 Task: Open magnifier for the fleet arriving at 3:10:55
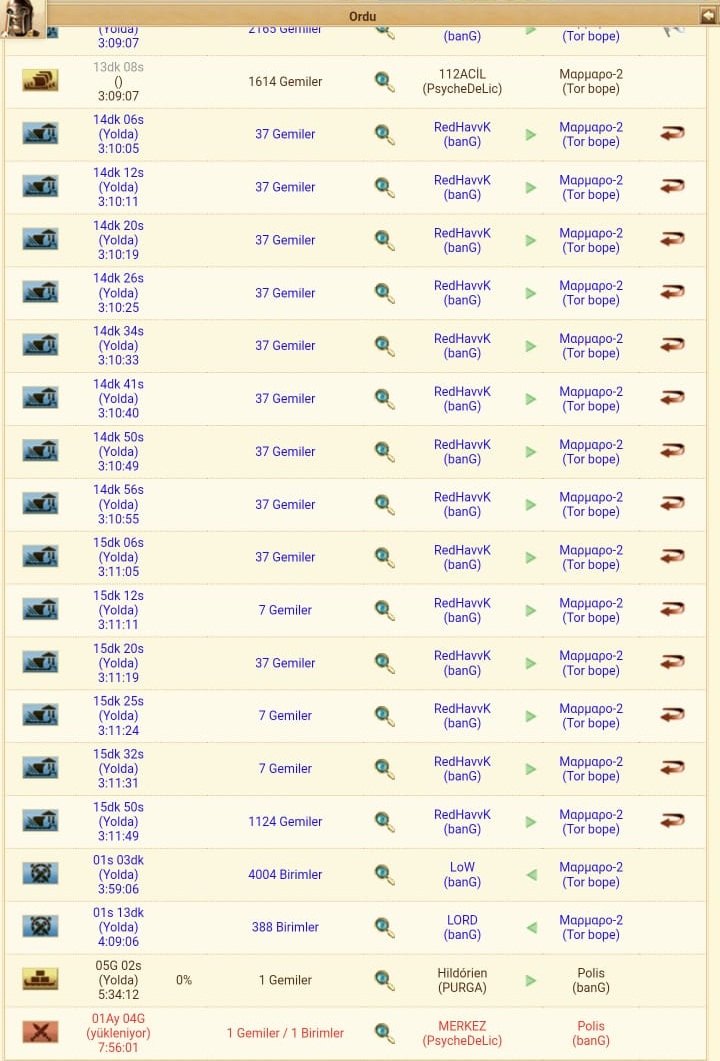click(384, 505)
